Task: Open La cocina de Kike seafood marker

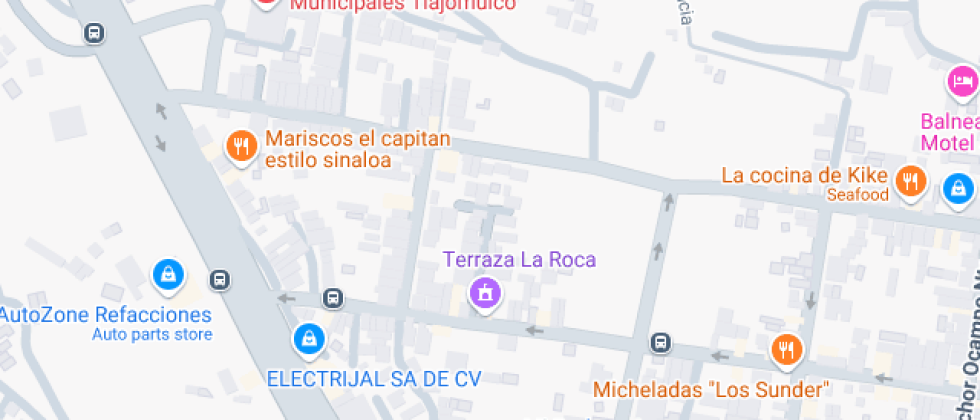Action: point(910,182)
